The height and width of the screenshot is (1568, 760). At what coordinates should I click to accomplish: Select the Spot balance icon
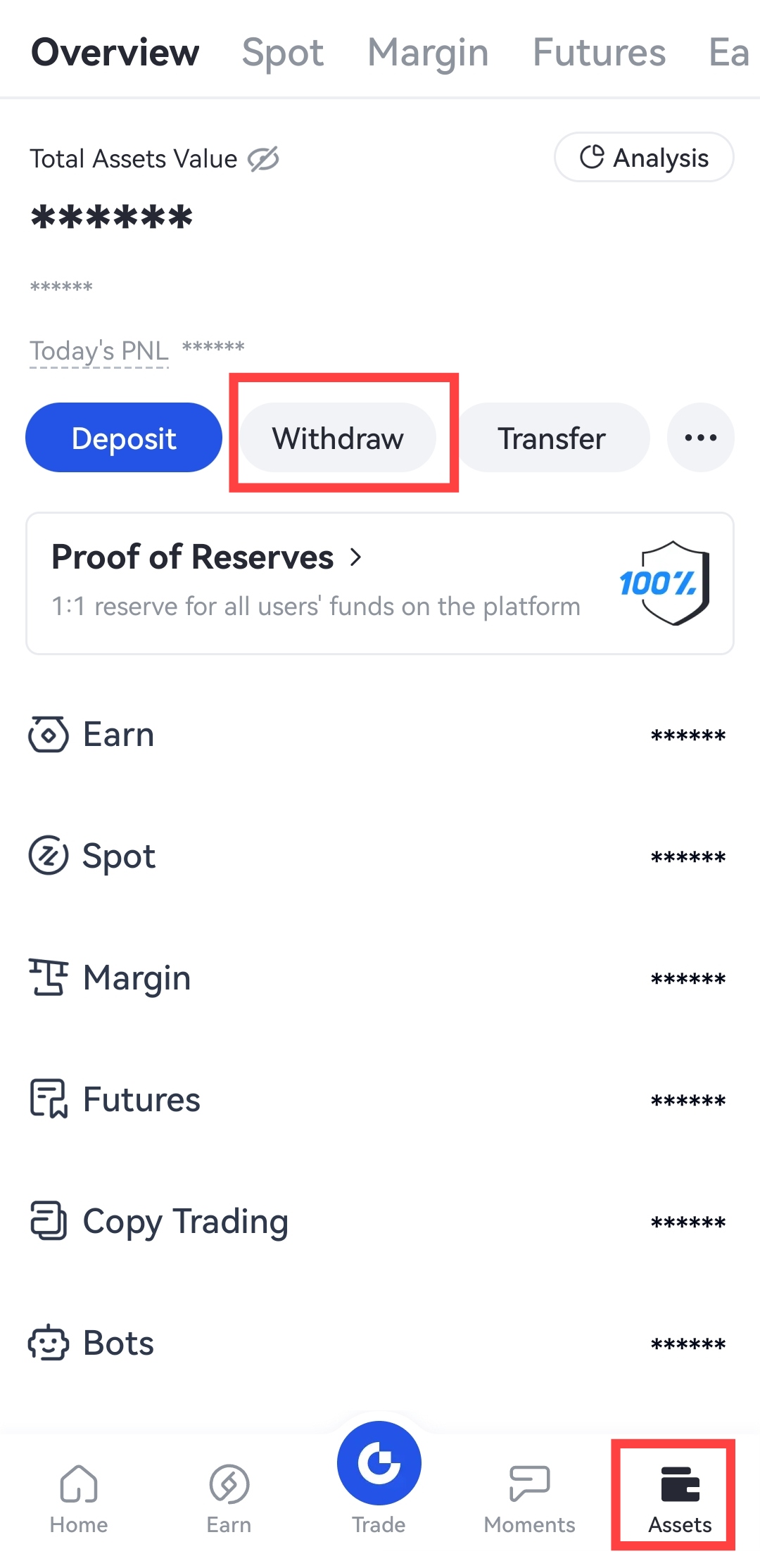47,855
